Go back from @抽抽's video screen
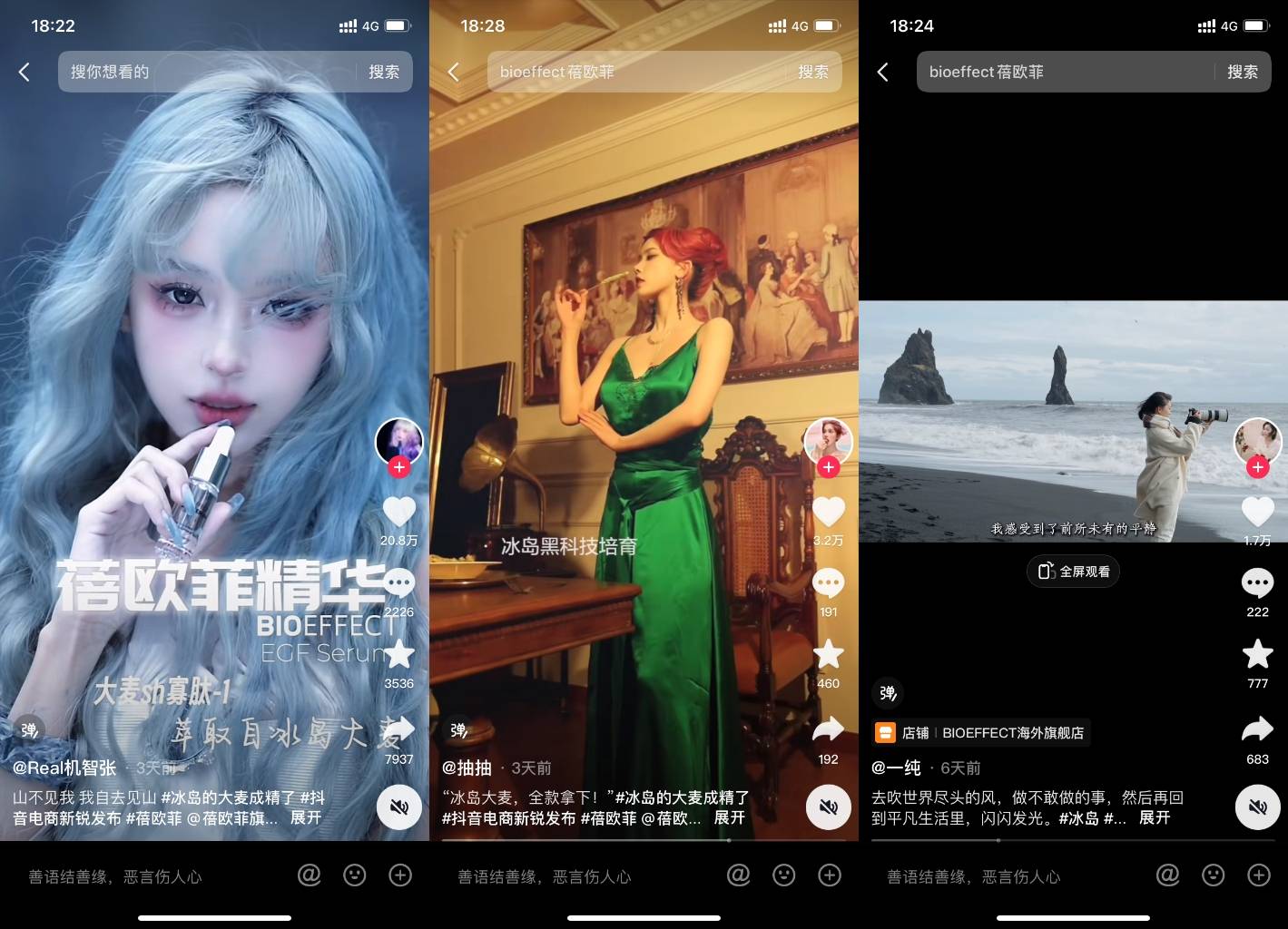 454,72
